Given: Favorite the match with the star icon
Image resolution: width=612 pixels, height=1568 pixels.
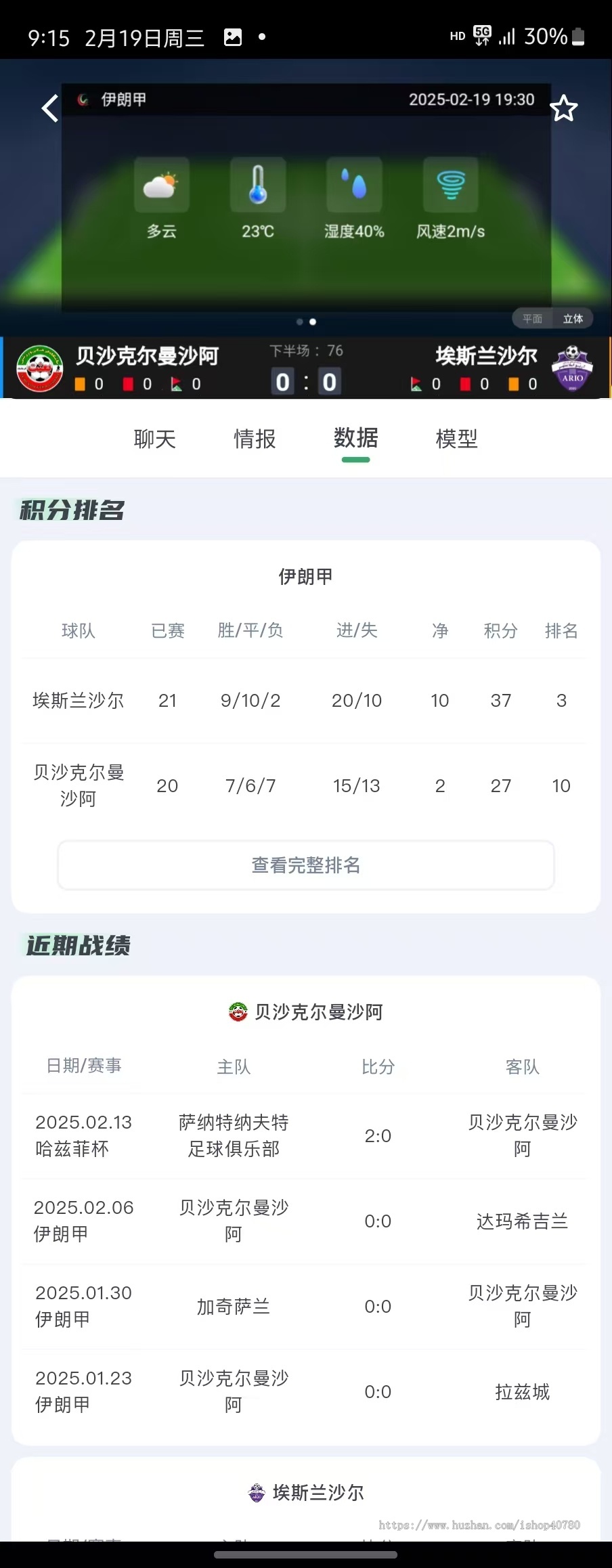Looking at the screenshot, I should [x=564, y=108].
